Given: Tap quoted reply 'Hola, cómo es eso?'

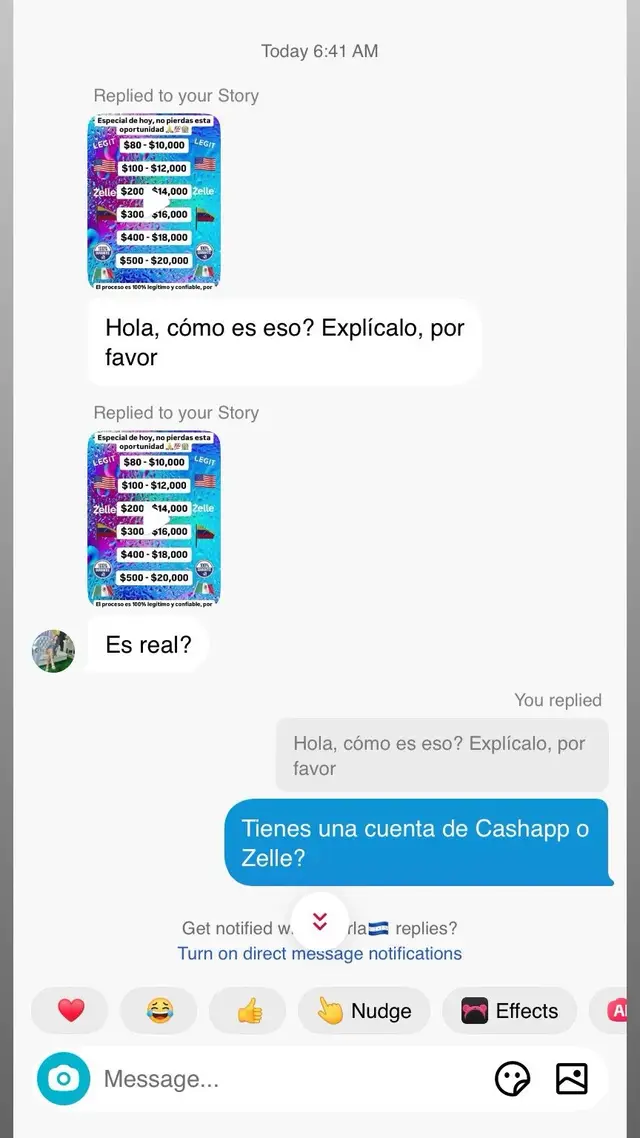Looking at the screenshot, I should pos(442,756).
